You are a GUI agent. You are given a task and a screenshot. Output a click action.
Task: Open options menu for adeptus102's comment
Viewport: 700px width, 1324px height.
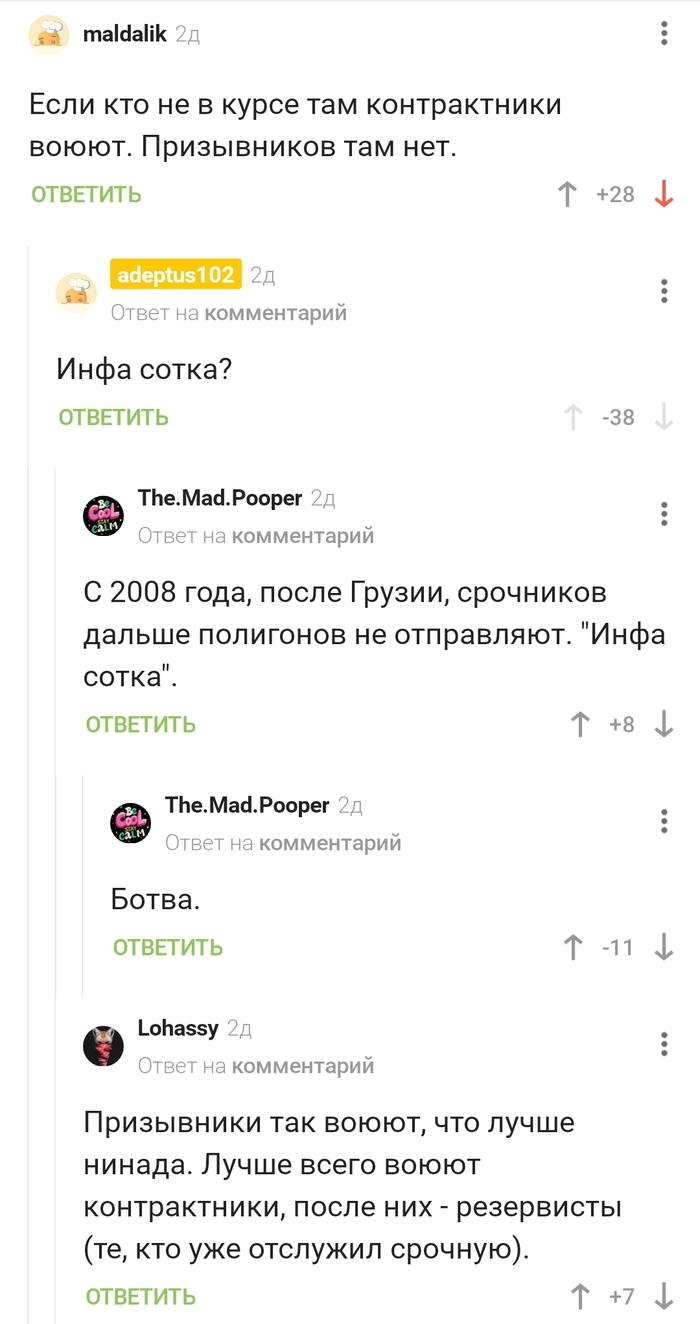pyautogui.click(x=664, y=291)
